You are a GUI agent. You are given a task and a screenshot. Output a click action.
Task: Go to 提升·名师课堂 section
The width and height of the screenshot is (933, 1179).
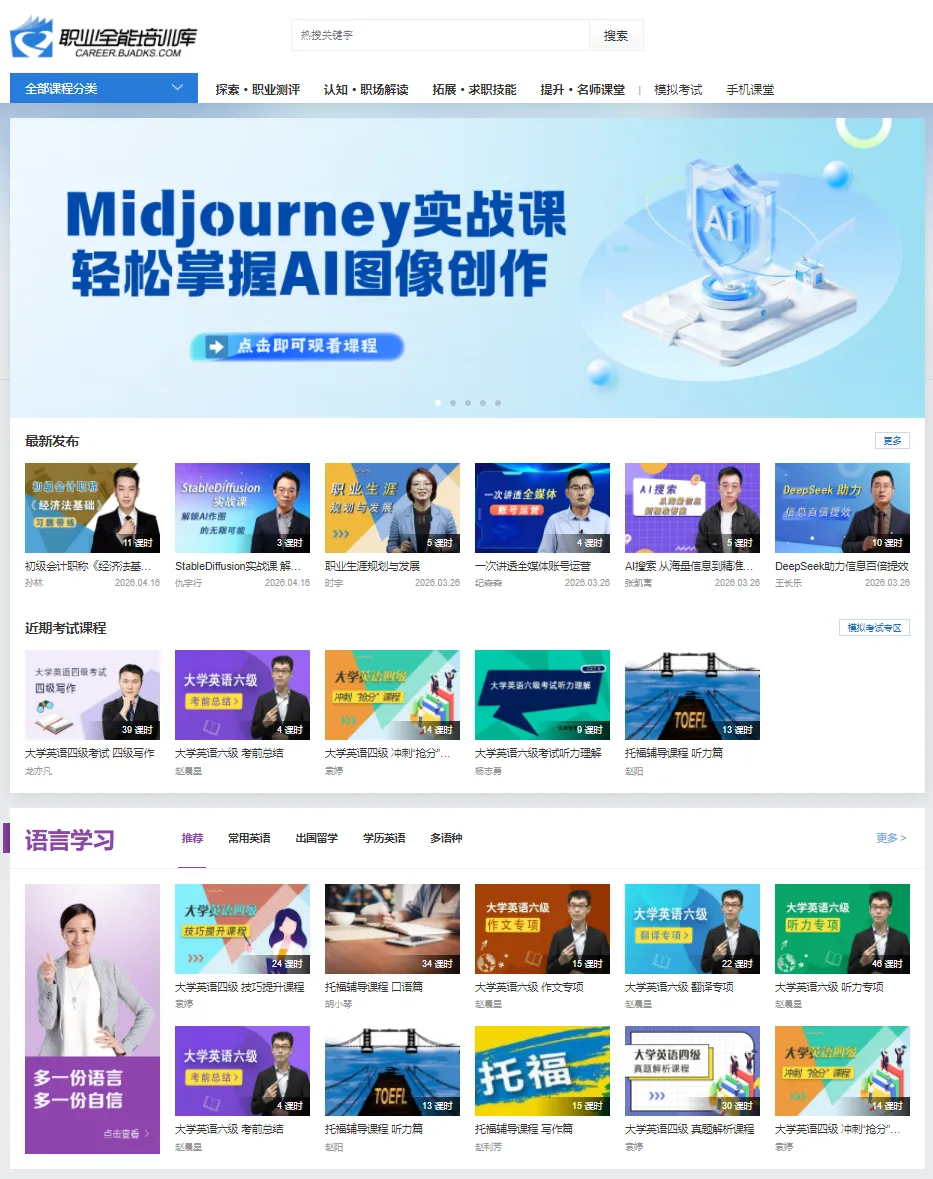(x=582, y=89)
